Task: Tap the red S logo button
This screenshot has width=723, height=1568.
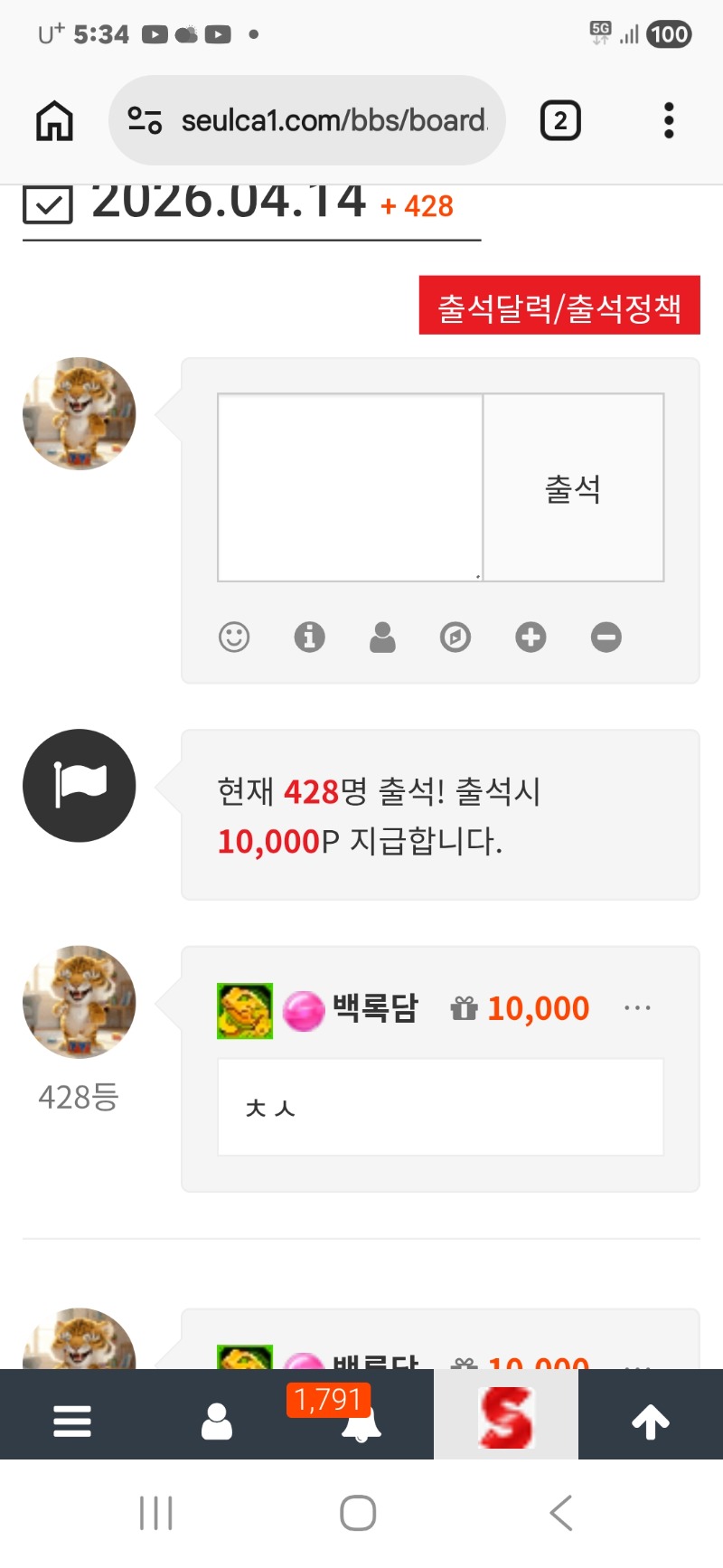Action: pos(506,1417)
